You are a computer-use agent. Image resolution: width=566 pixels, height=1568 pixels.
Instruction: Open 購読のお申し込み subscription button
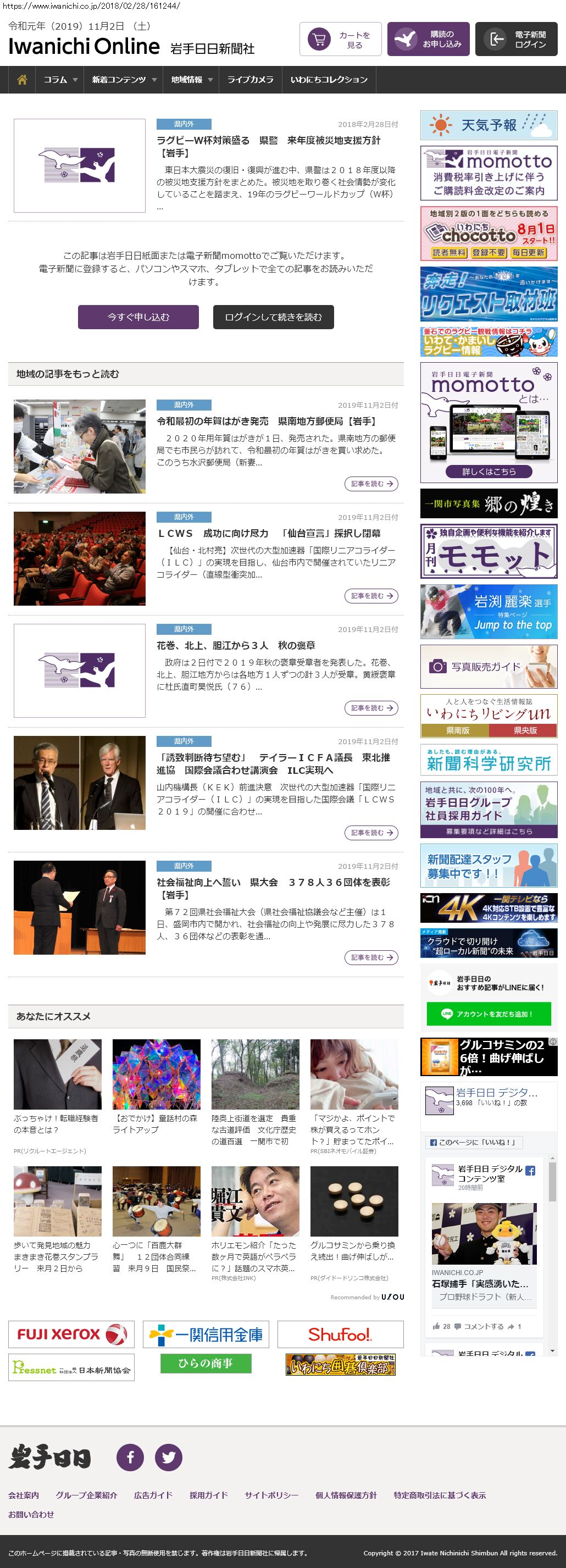[x=428, y=40]
